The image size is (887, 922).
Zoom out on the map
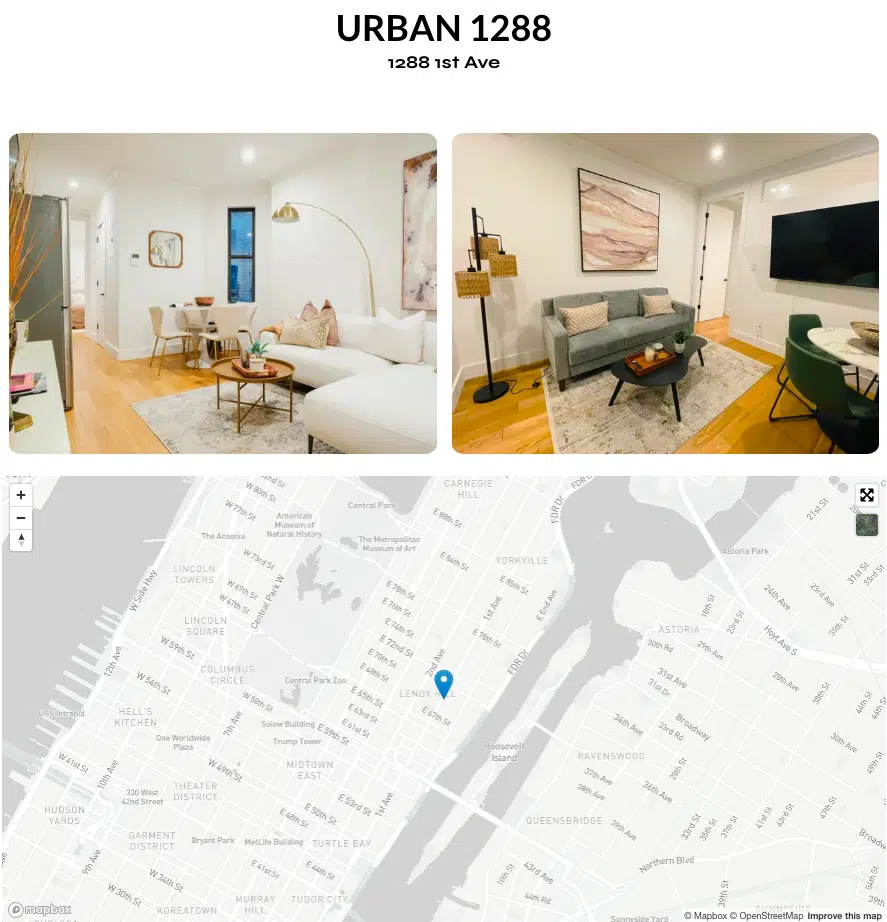tap(21, 518)
